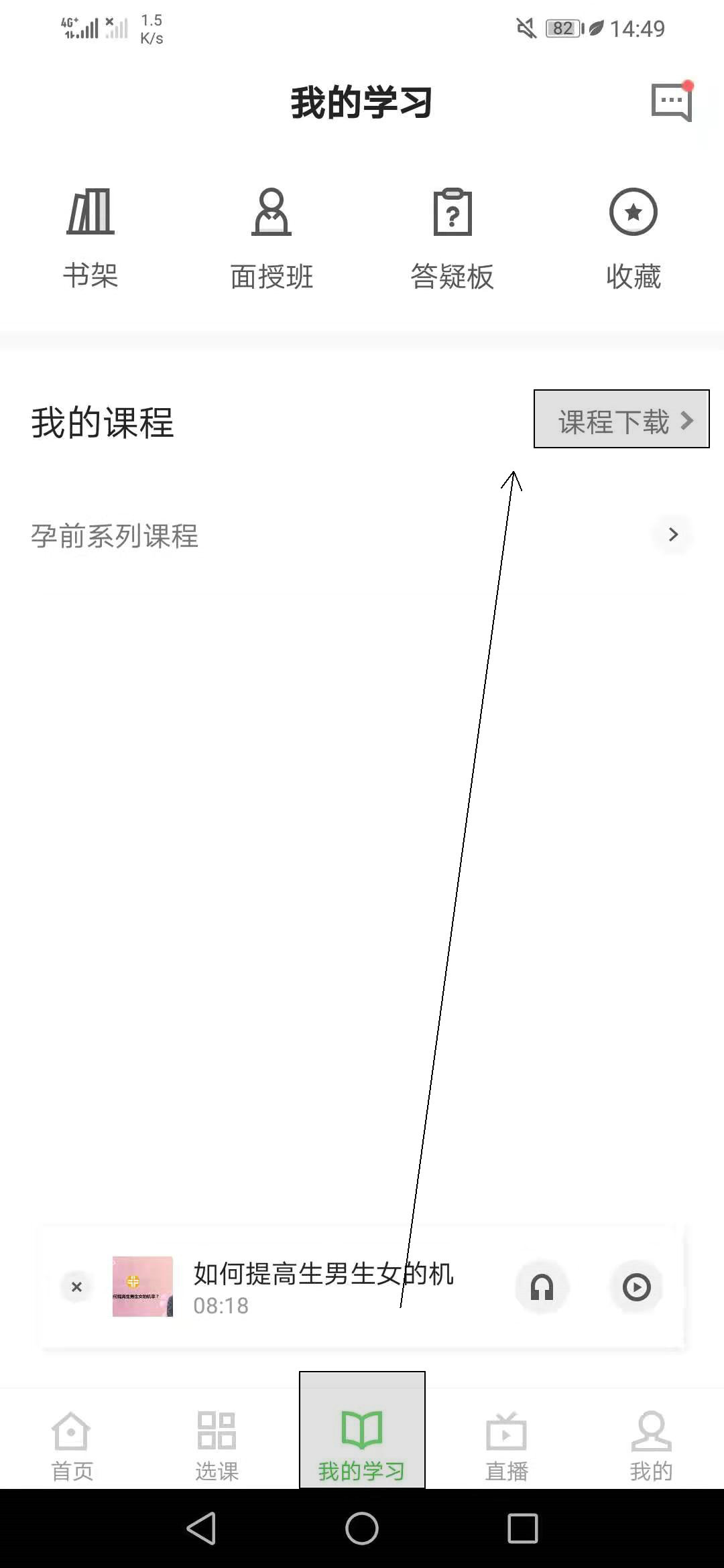The height and width of the screenshot is (1568, 724).
Task: Open the messages icon
Action: [671, 103]
